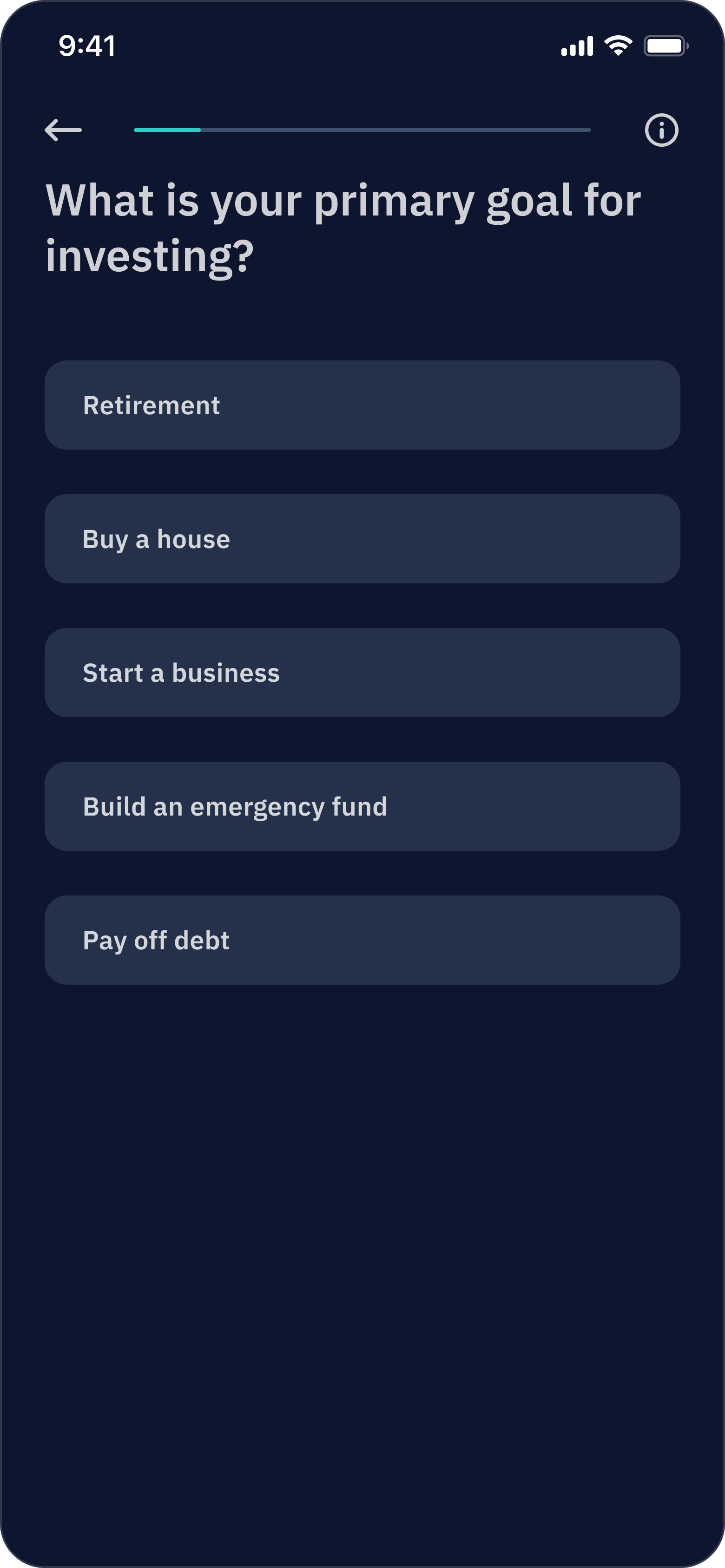This screenshot has width=725, height=1568.
Task: Pick Start a business
Action: point(362,673)
